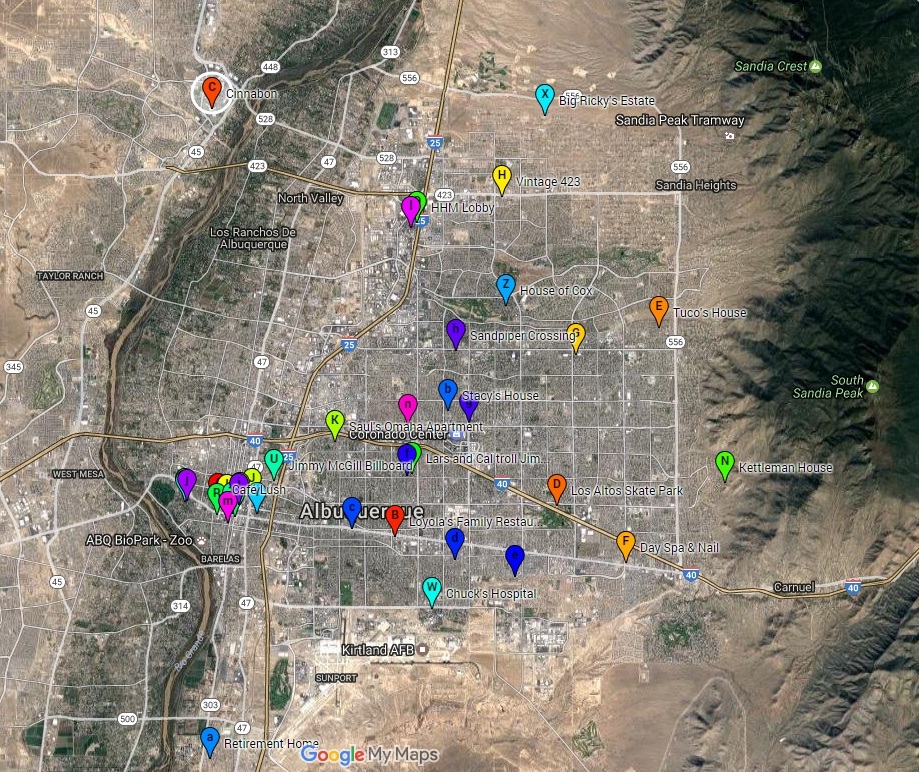Open Big Ricky's Estate marker

click(x=544, y=97)
